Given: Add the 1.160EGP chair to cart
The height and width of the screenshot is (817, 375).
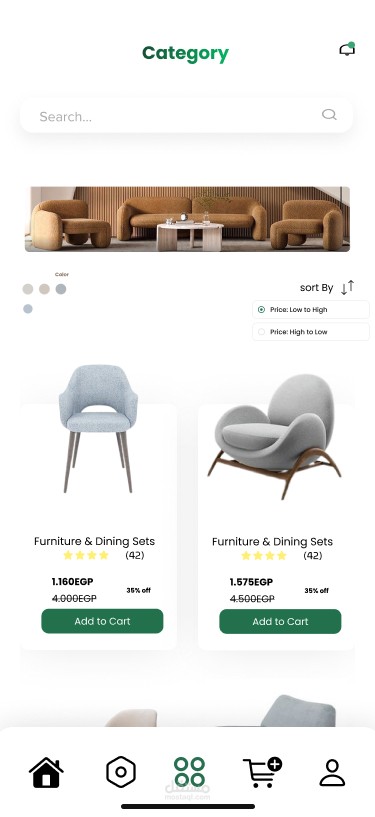Looking at the screenshot, I should (102, 621).
